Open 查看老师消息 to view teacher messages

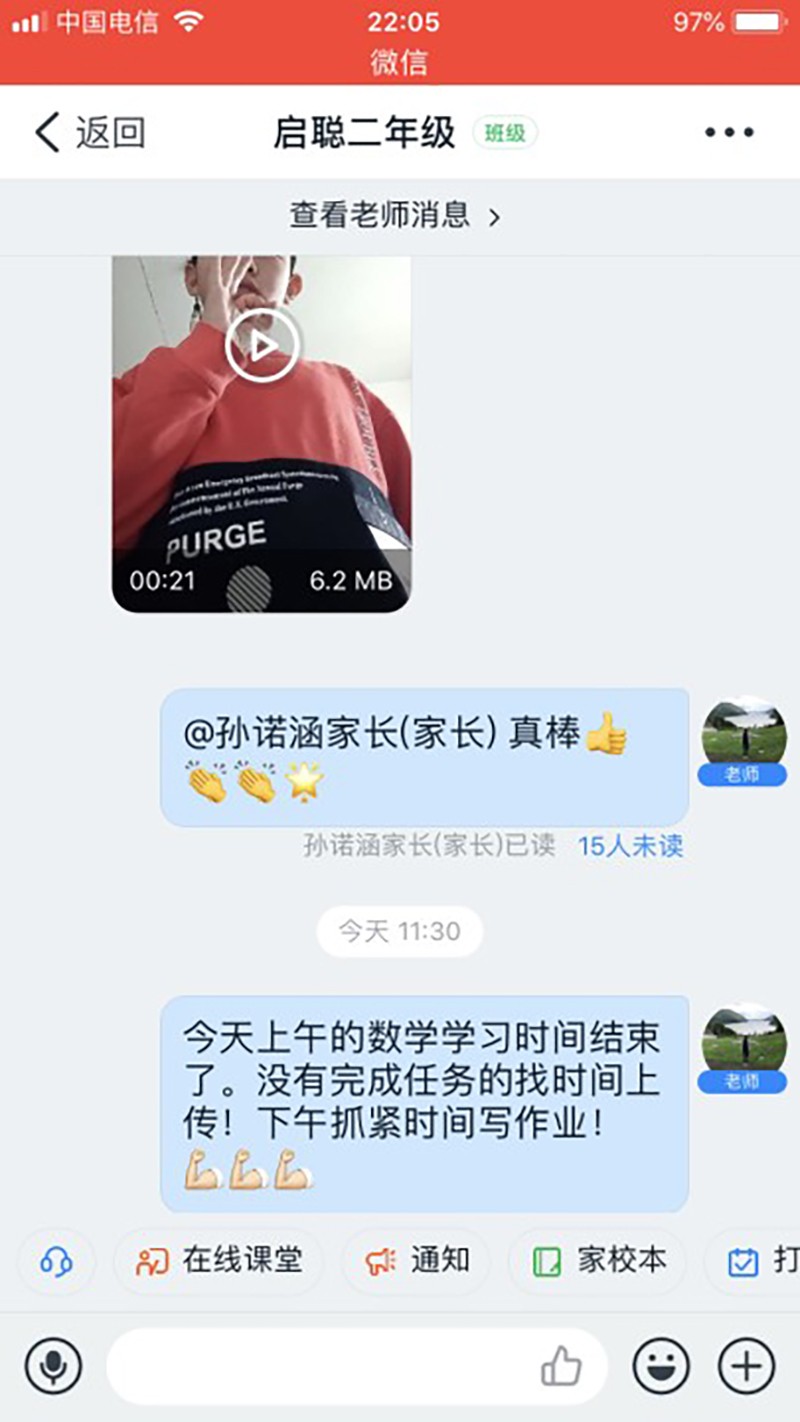click(395, 215)
